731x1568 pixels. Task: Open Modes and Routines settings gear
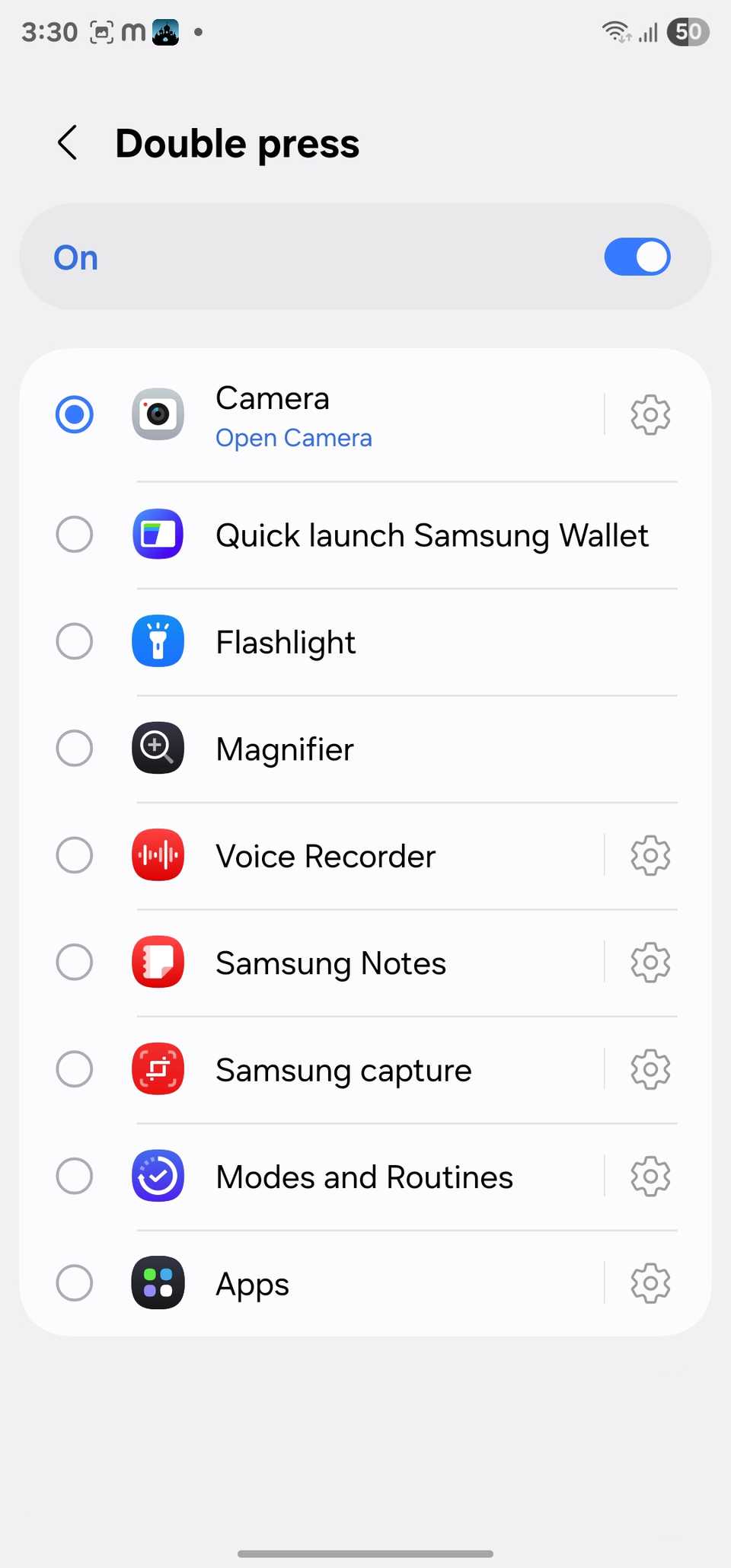[650, 1176]
